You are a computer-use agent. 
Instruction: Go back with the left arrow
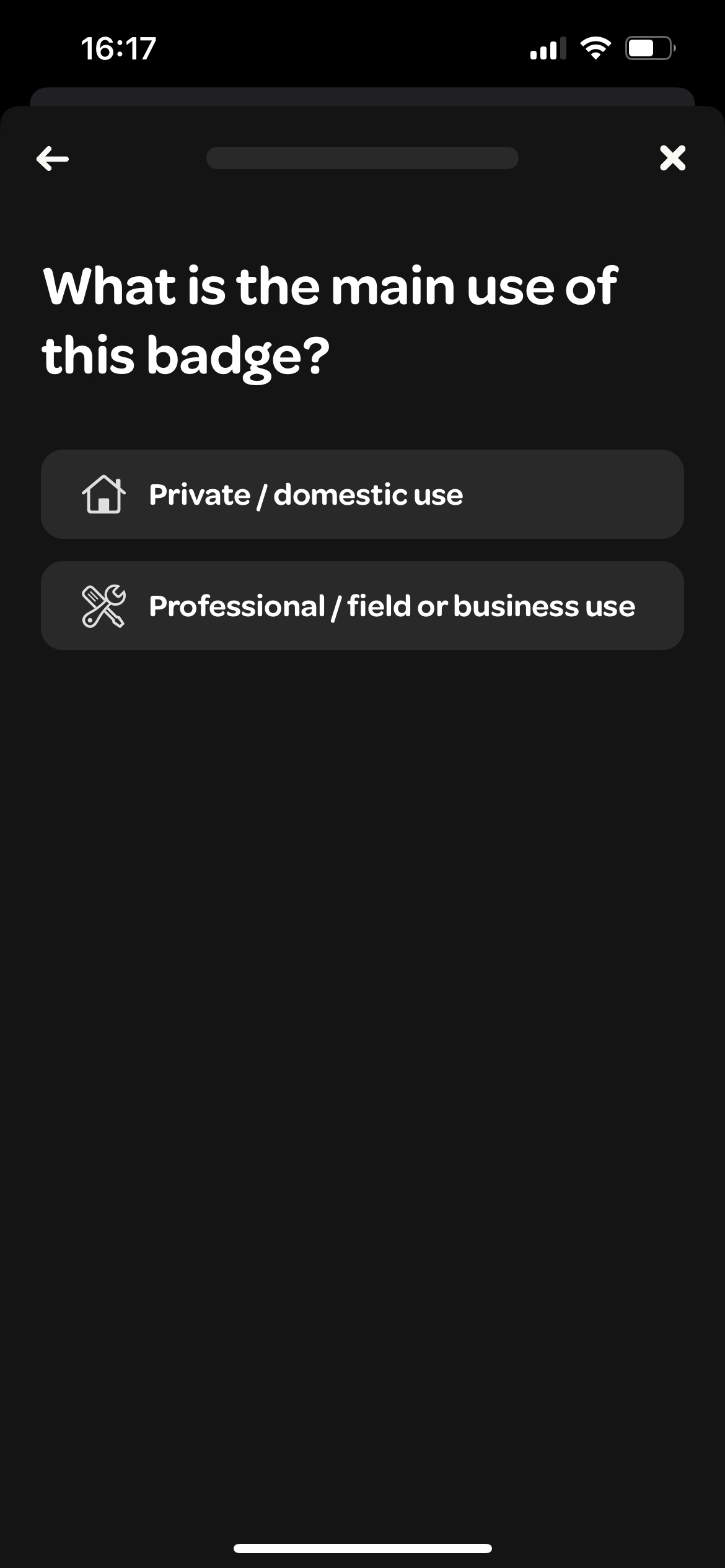click(53, 159)
